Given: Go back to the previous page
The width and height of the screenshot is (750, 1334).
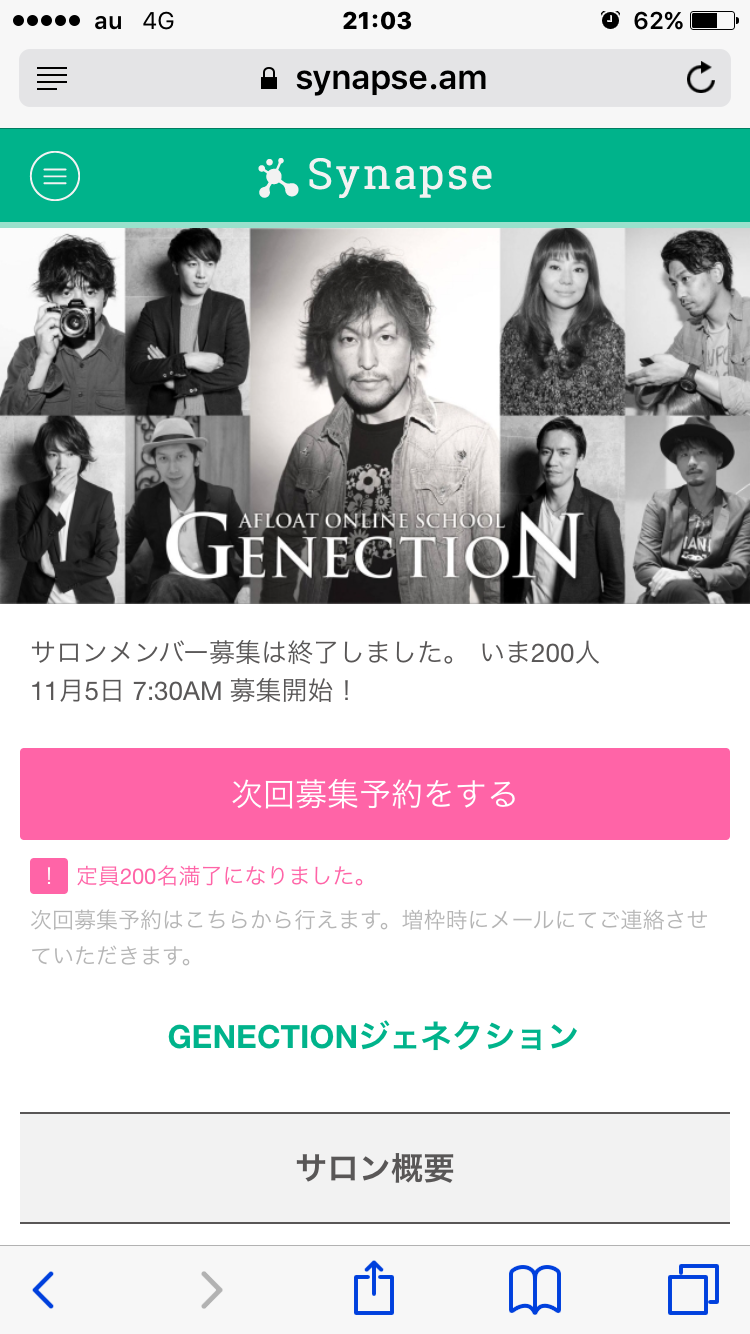Looking at the screenshot, I should [43, 1290].
